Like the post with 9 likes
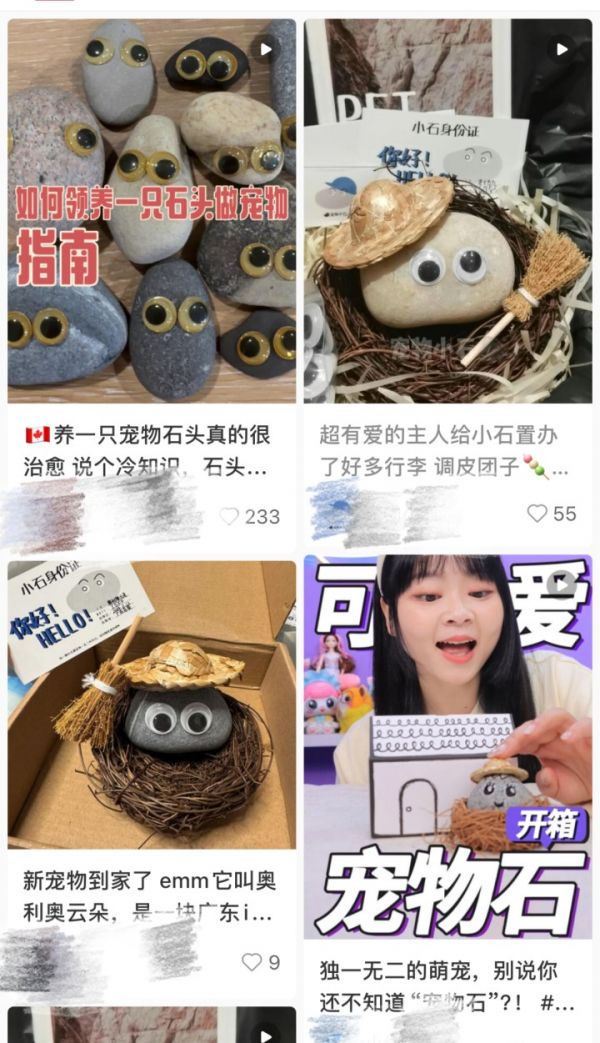 click(252, 962)
